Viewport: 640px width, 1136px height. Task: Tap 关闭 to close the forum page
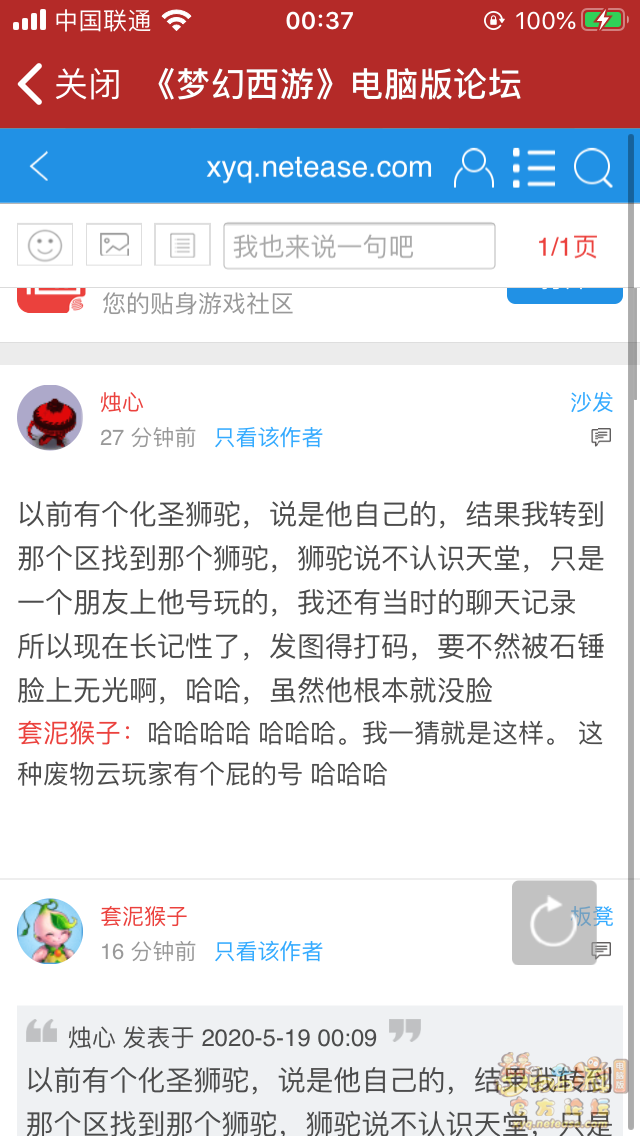pos(70,85)
